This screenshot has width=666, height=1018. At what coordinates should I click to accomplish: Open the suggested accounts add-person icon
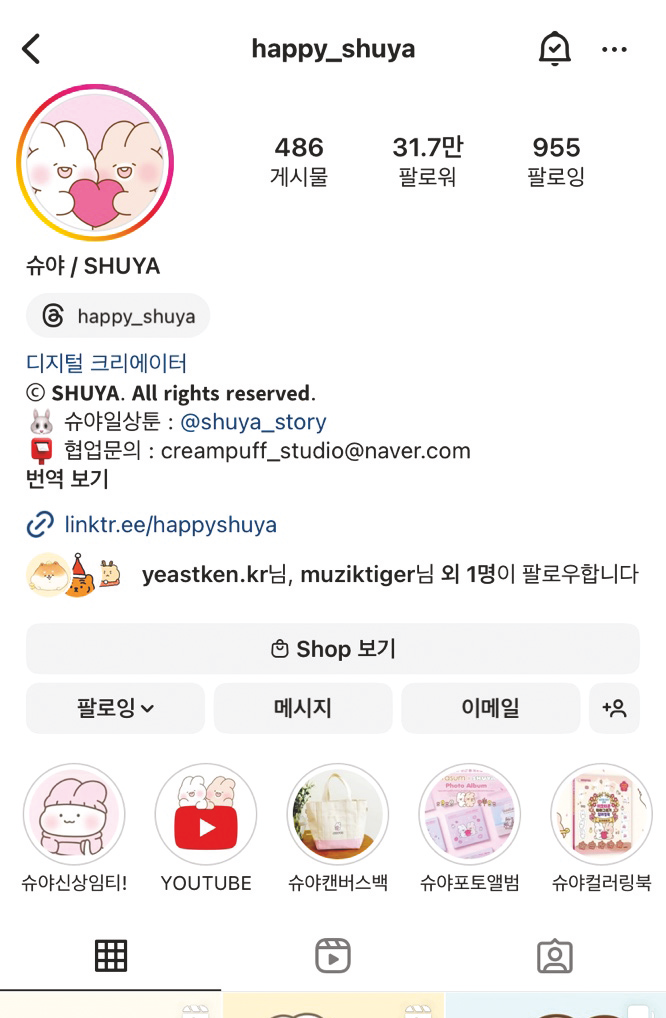point(614,709)
